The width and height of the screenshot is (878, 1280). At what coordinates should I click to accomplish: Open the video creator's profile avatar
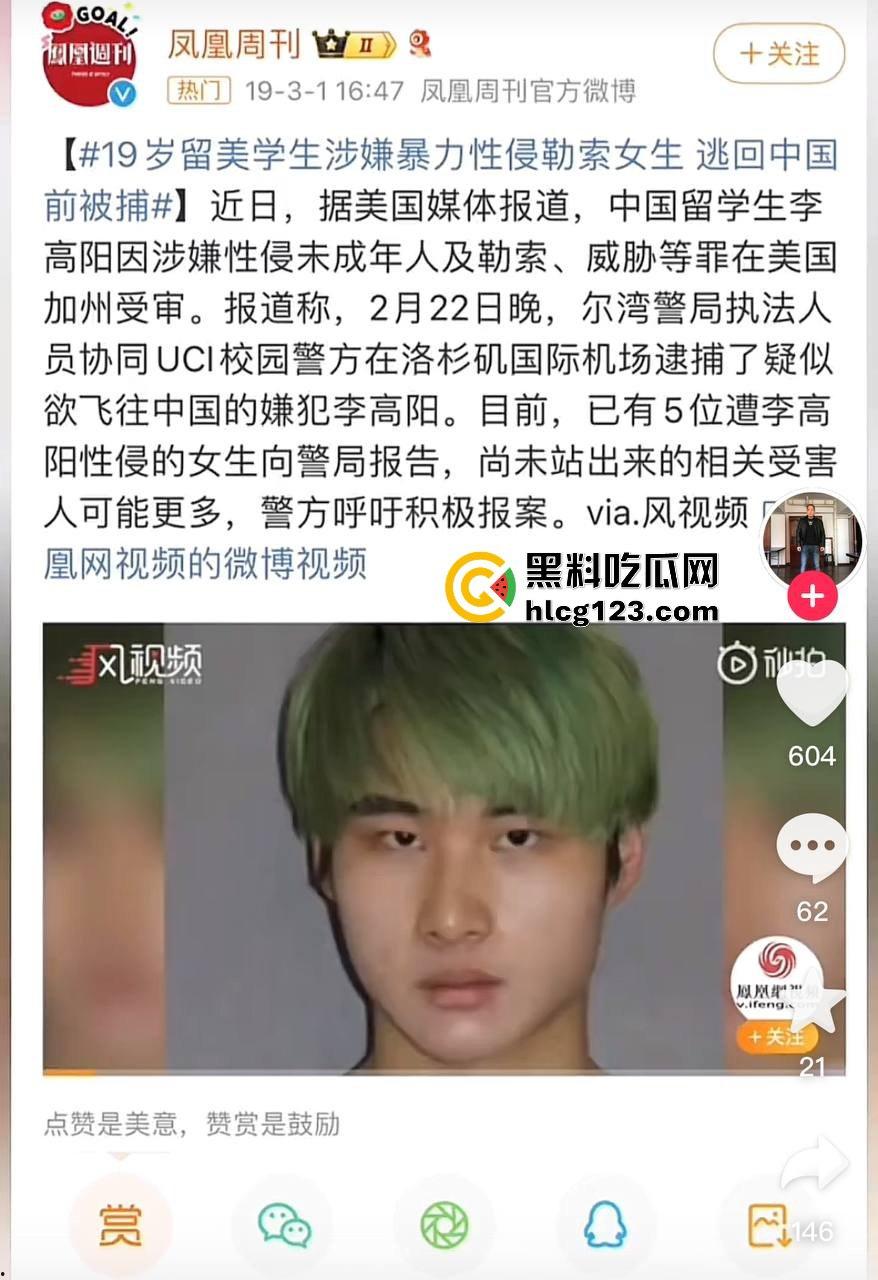pos(811,540)
